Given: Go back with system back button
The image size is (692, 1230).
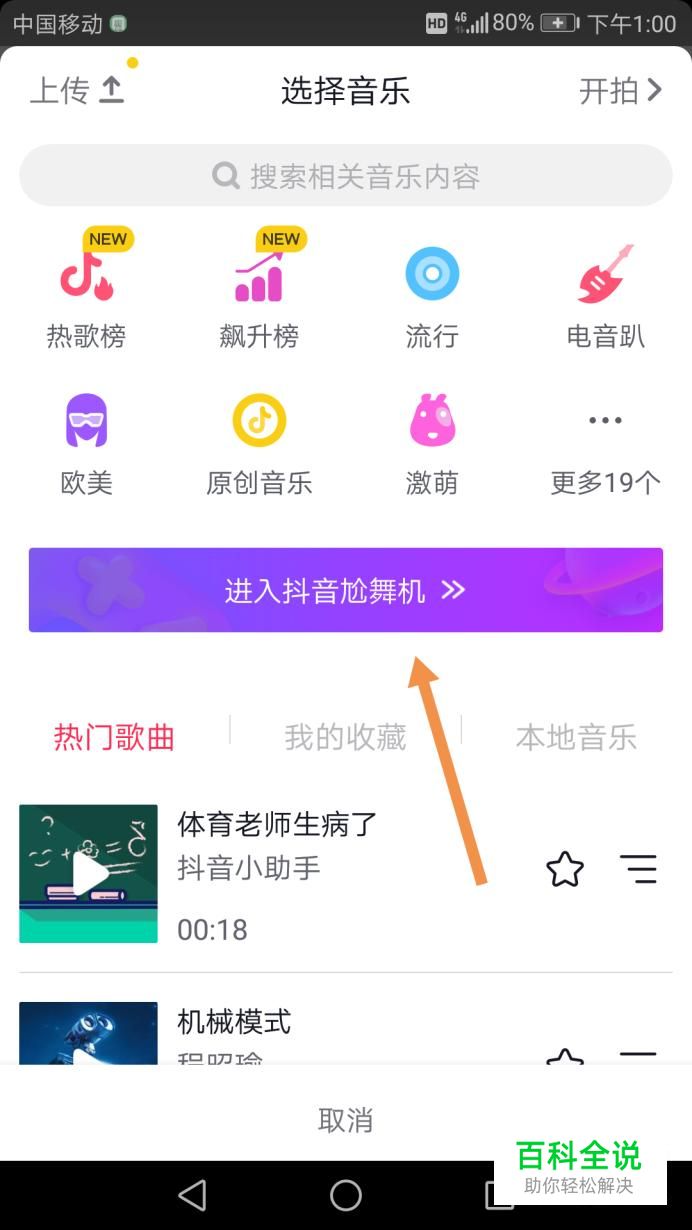Looking at the screenshot, I should point(192,1195).
